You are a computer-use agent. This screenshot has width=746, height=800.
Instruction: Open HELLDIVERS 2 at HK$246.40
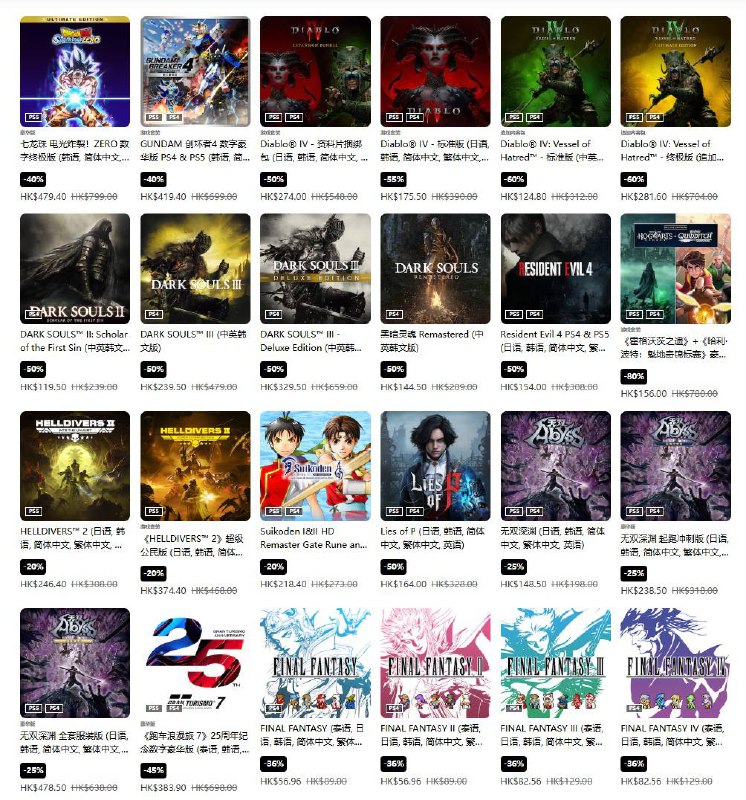coord(75,465)
